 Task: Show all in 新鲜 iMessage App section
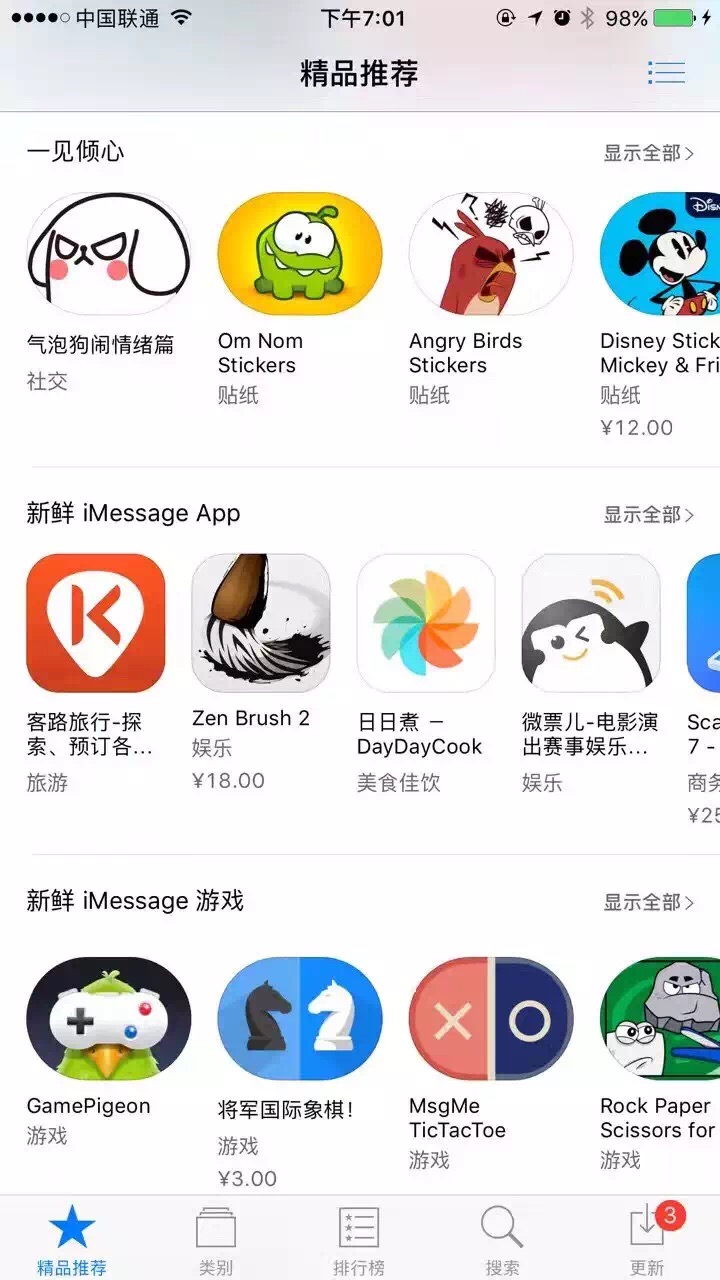tap(648, 515)
